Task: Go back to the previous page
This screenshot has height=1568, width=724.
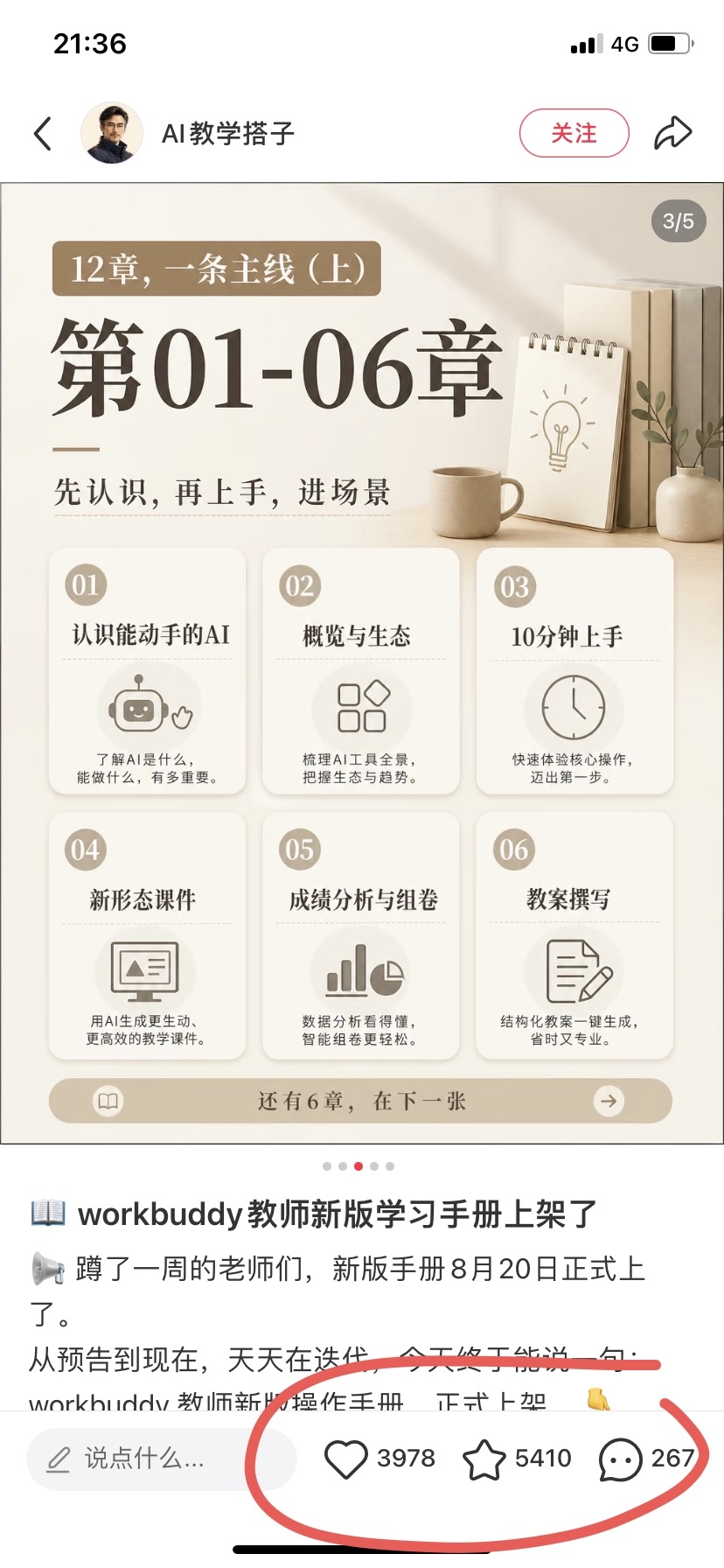Action: pos(43,134)
